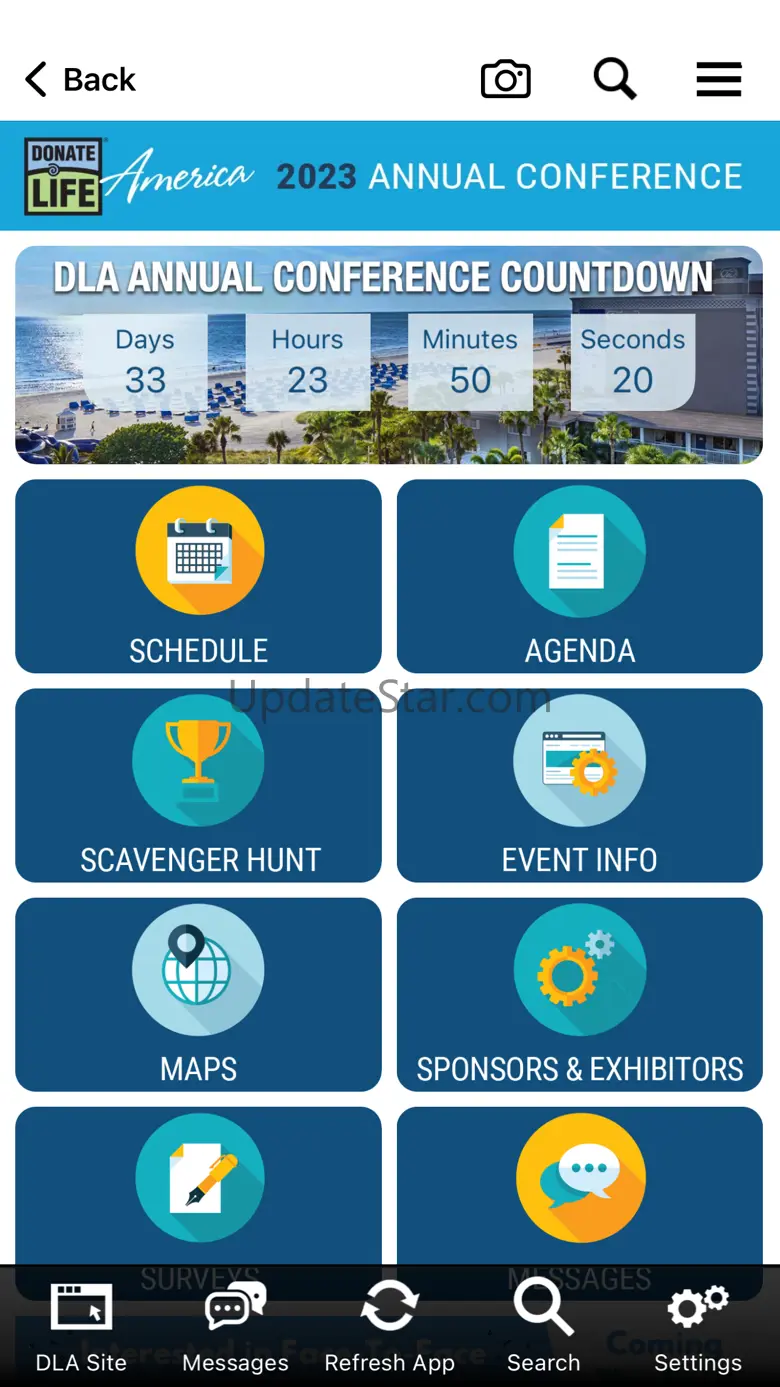Viewport: 780px width, 1387px height.
Task: Open Settings in the bottom bar
Action: coord(698,1328)
